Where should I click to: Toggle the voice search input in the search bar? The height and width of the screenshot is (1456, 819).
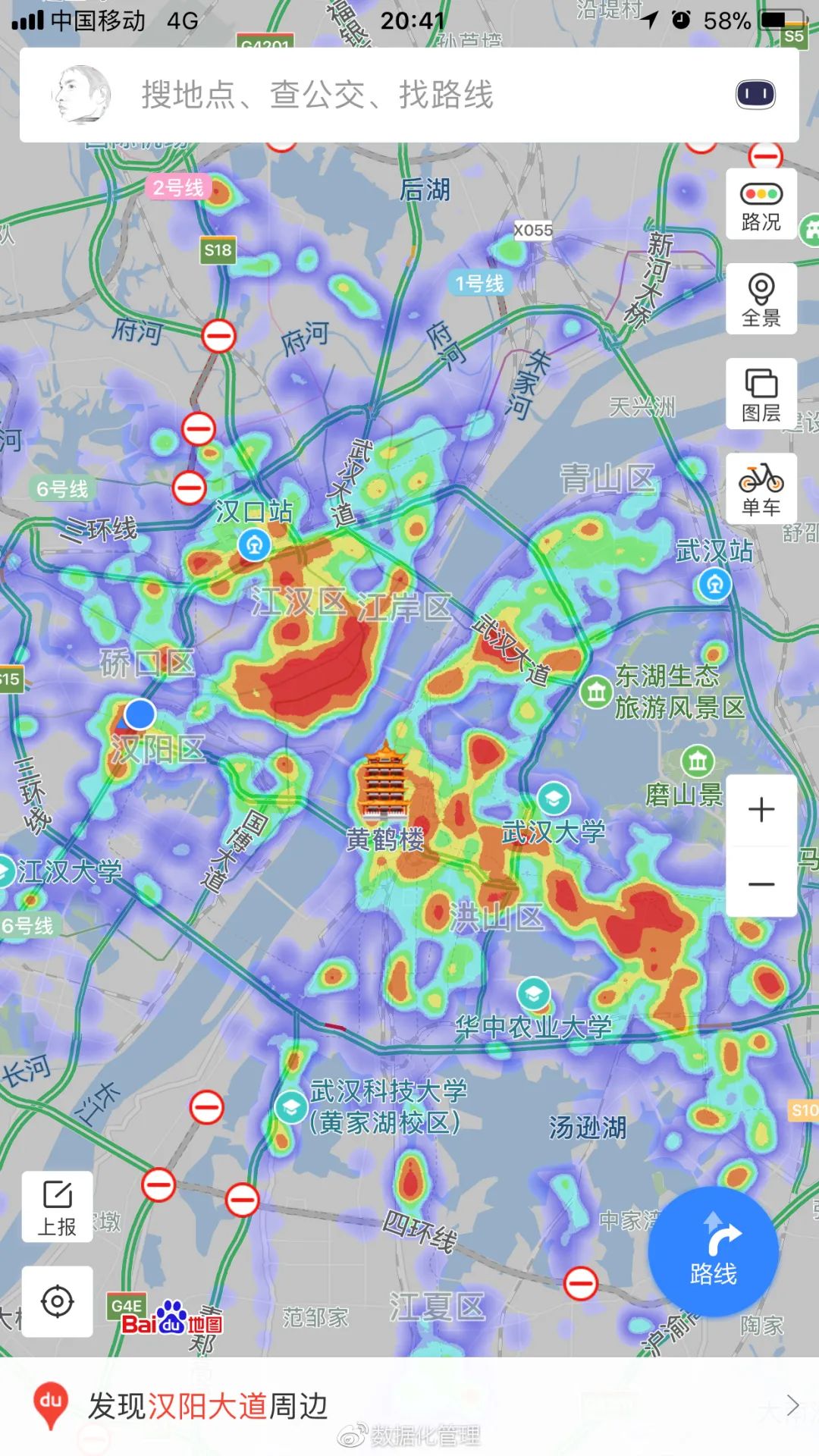tap(754, 93)
